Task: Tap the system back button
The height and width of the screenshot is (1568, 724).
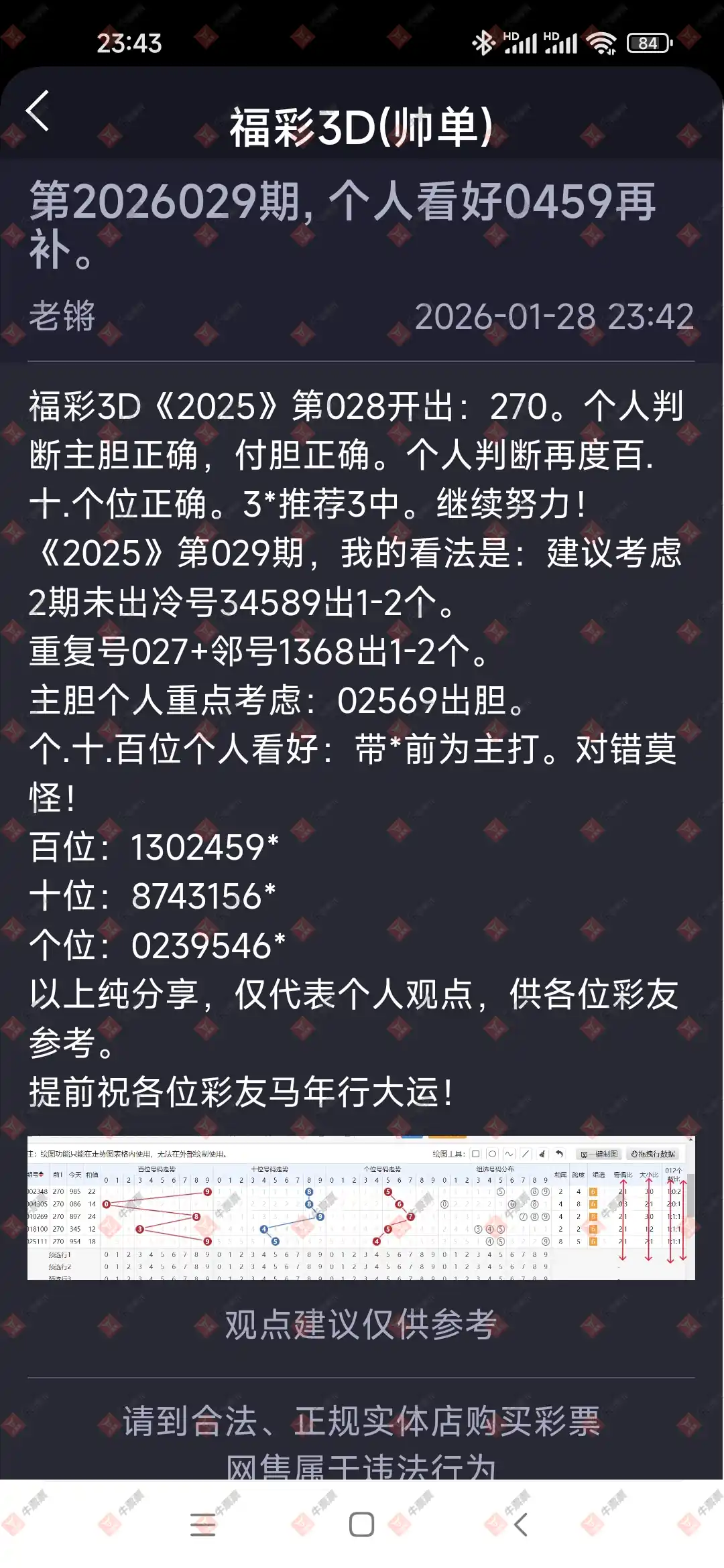Action: (x=520, y=1524)
